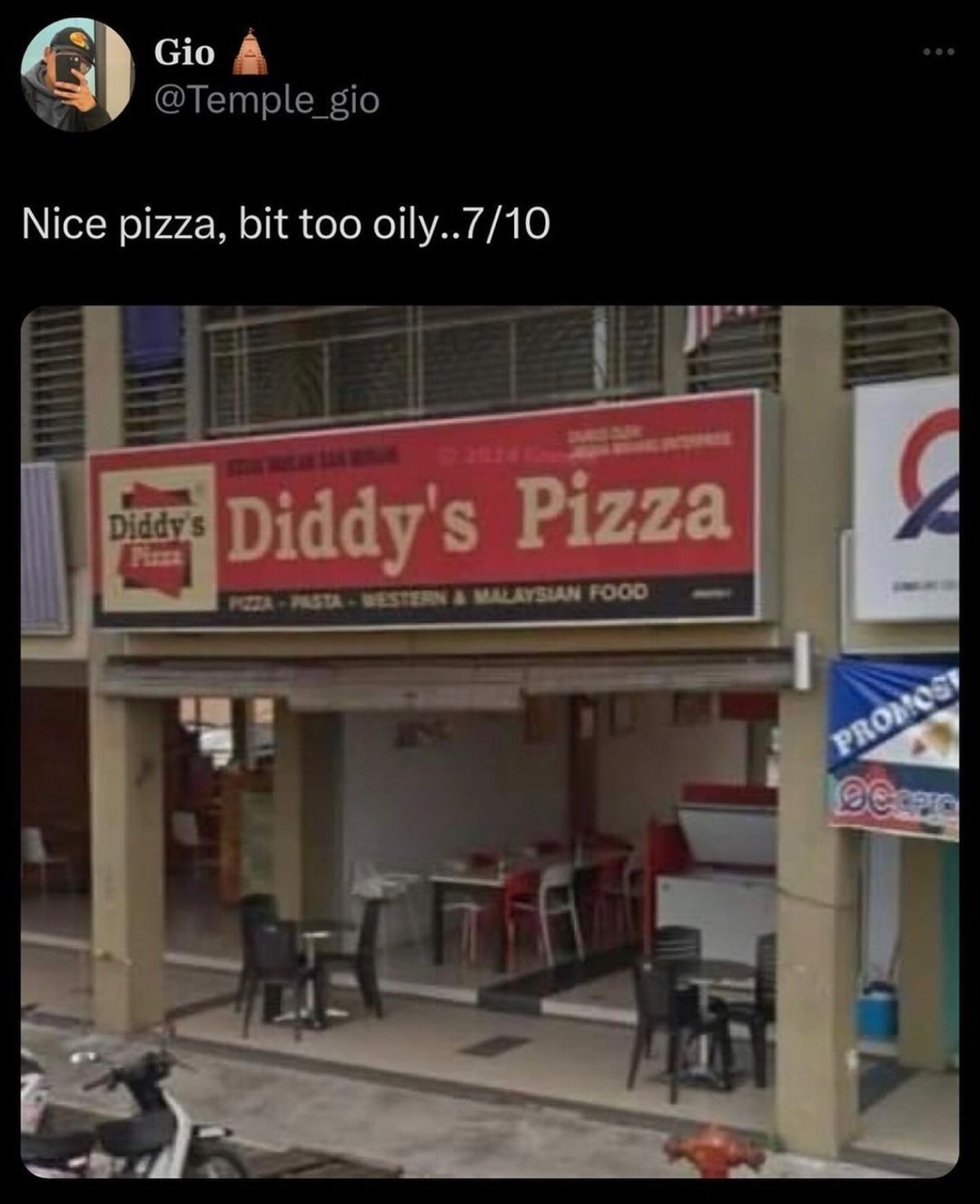View the Diddy's Pizza photo fullscreen

coord(490,741)
